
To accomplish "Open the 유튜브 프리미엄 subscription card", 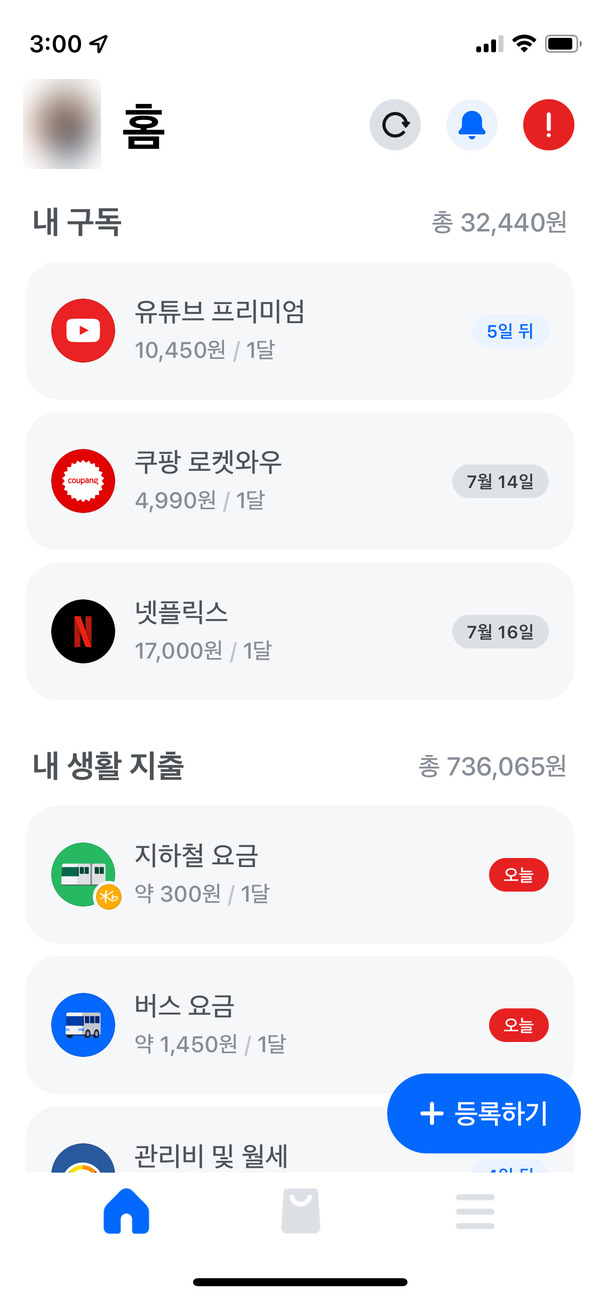I will pos(300,330).
